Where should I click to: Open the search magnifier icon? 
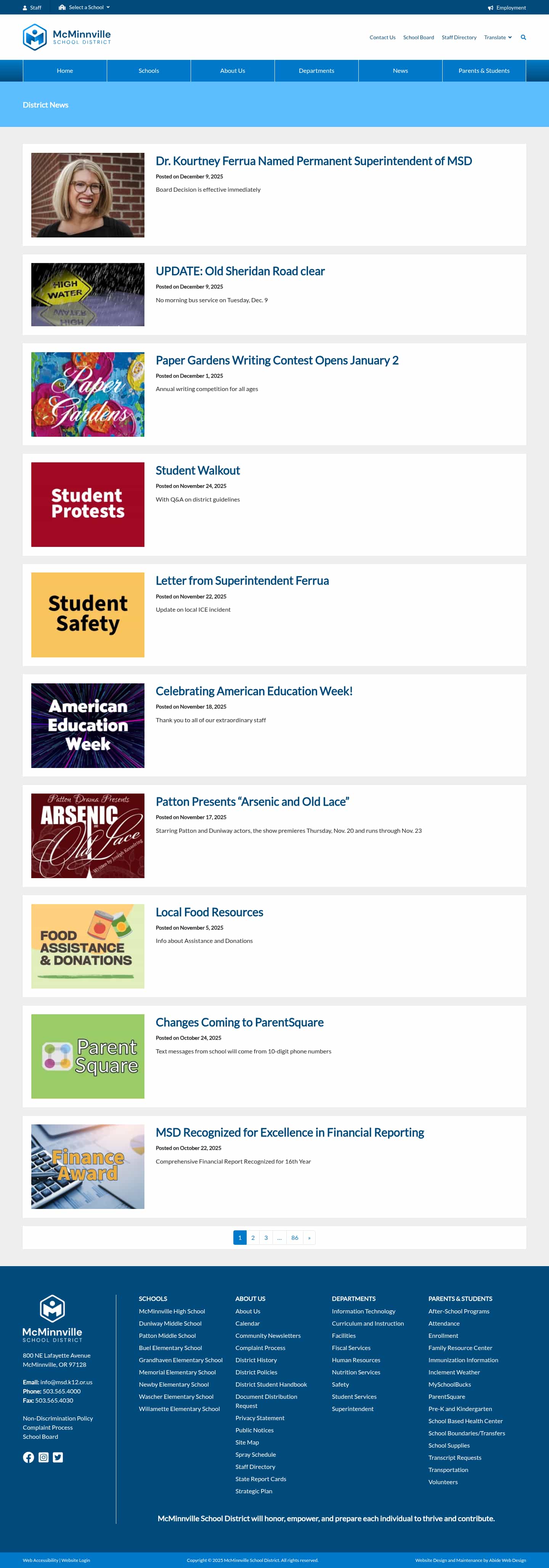[x=523, y=38]
